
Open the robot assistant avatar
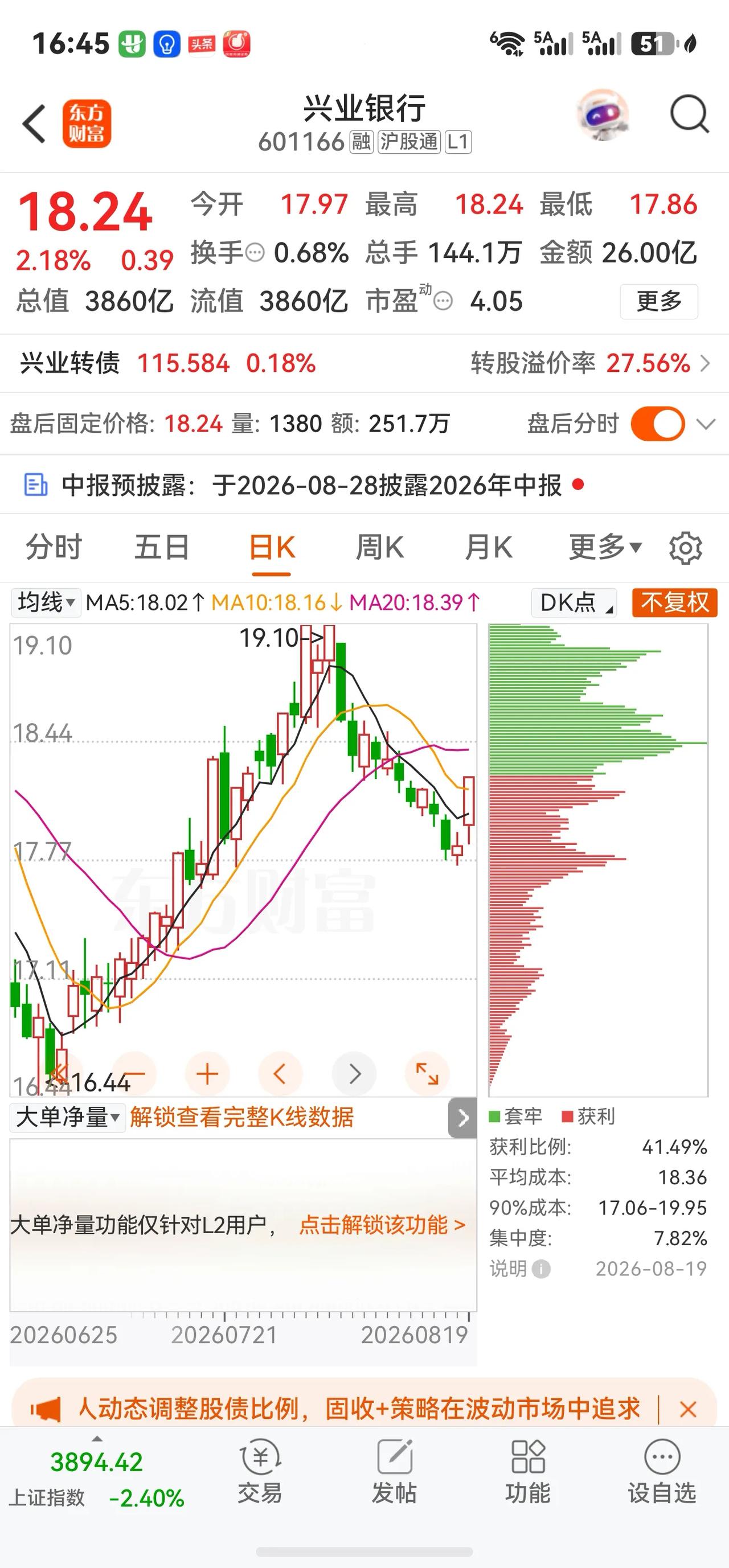click(x=603, y=114)
